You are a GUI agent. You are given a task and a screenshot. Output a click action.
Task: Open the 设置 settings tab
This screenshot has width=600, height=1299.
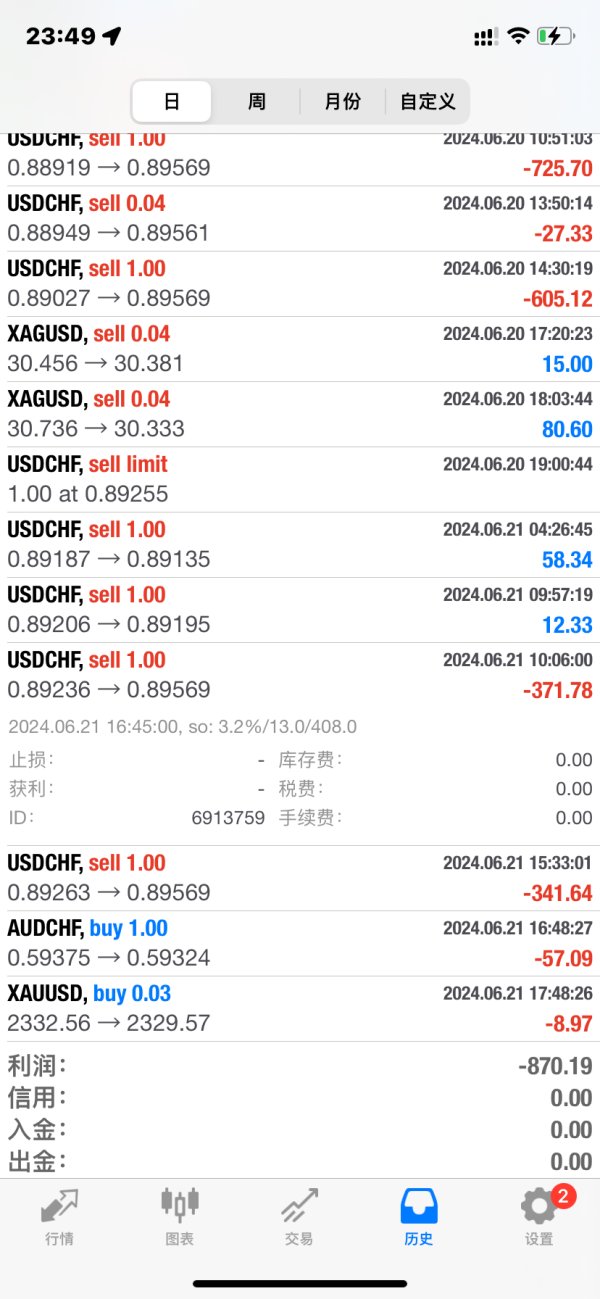pyautogui.click(x=539, y=1217)
